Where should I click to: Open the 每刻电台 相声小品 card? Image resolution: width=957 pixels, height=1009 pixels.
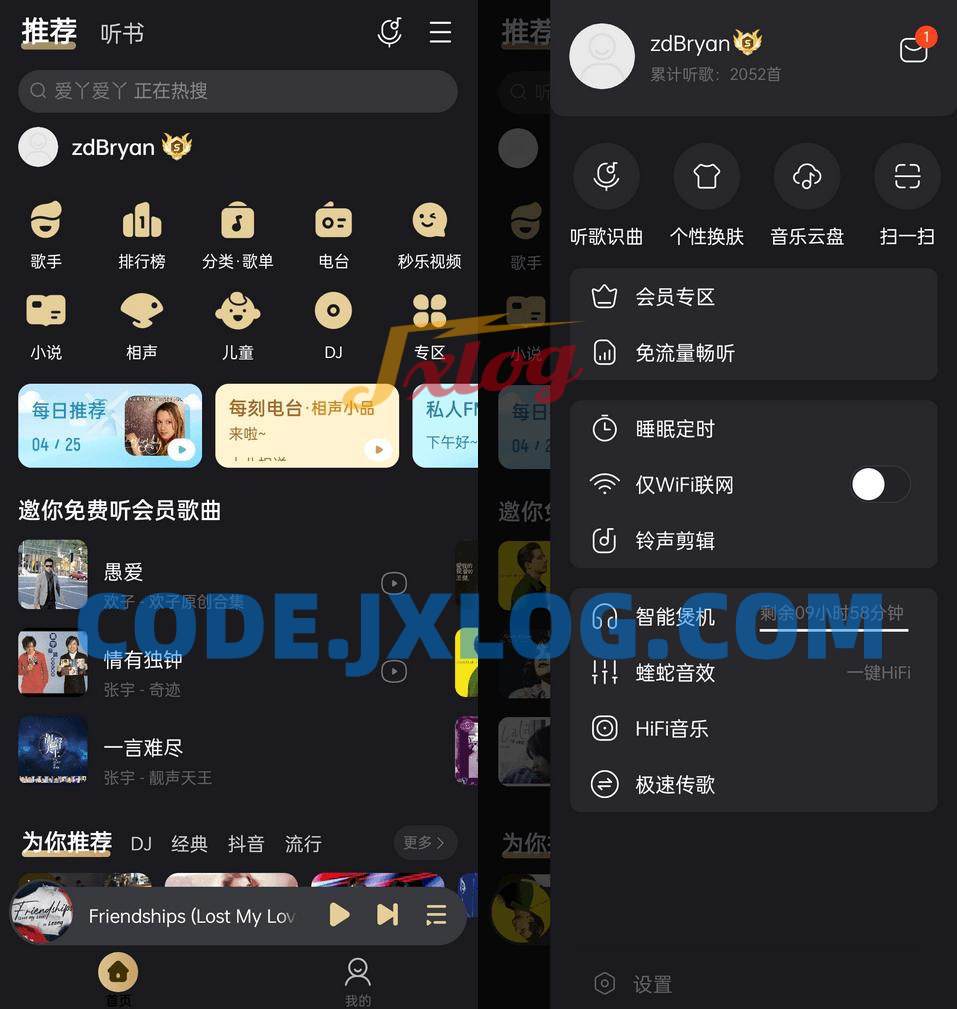point(306,425)
